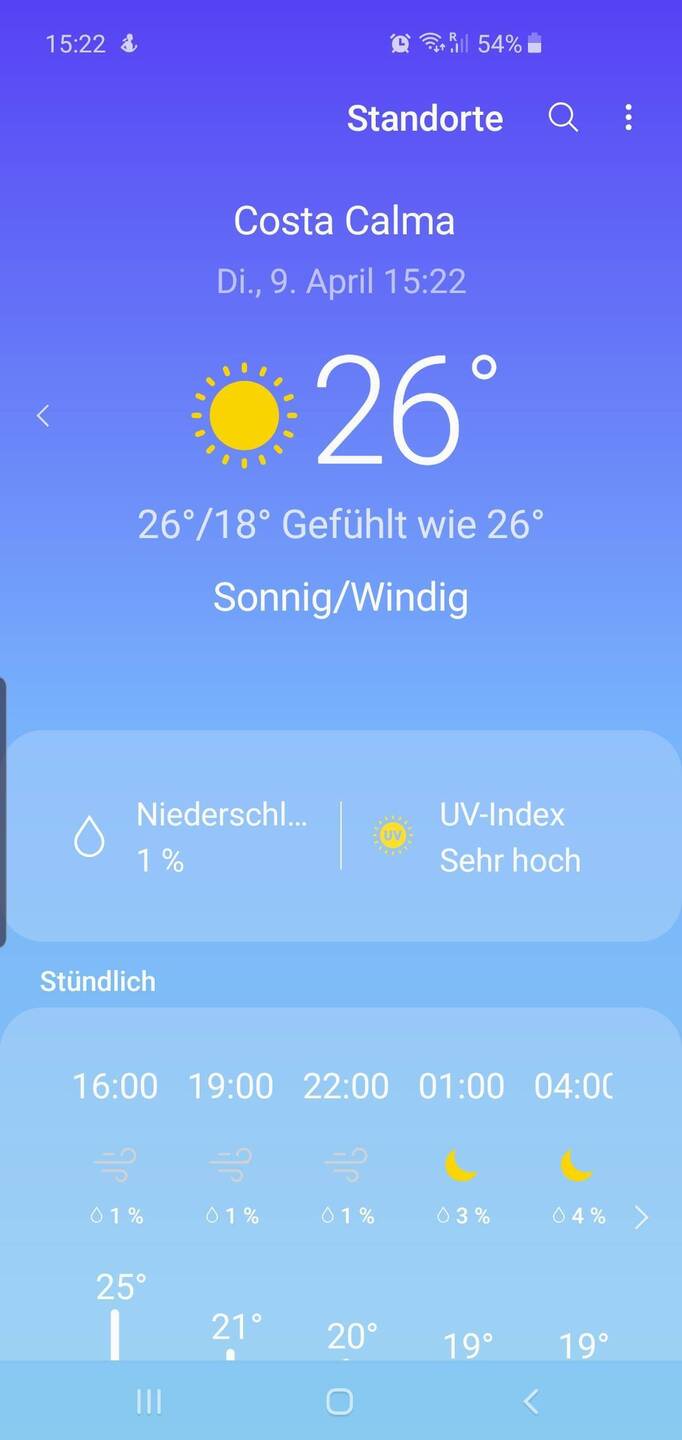Open the three-dot overflow menu
Viewport: 682px width, 1440px height.
click(x=628, y=118)
